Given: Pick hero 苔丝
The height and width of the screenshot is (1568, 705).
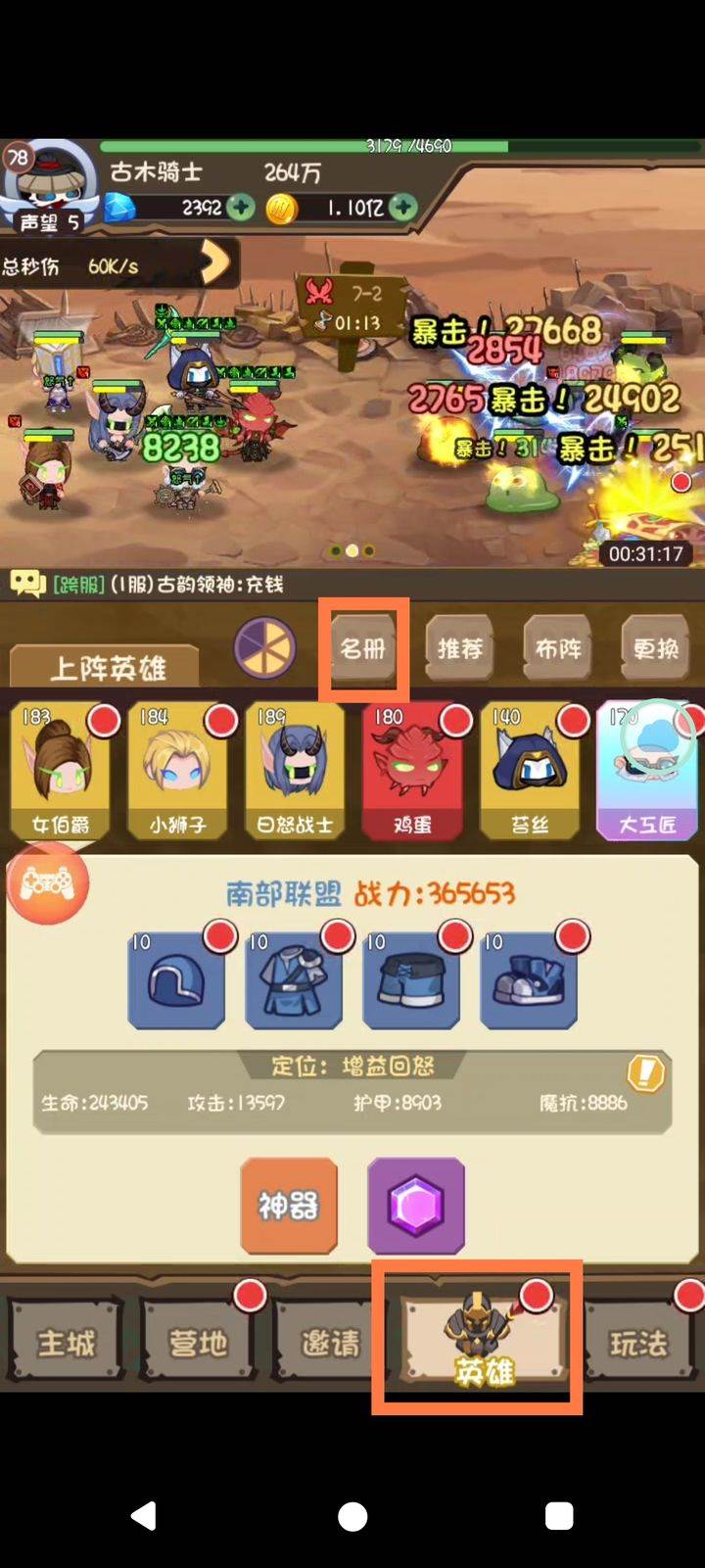Looking at the screenshot, I should 530,771.
